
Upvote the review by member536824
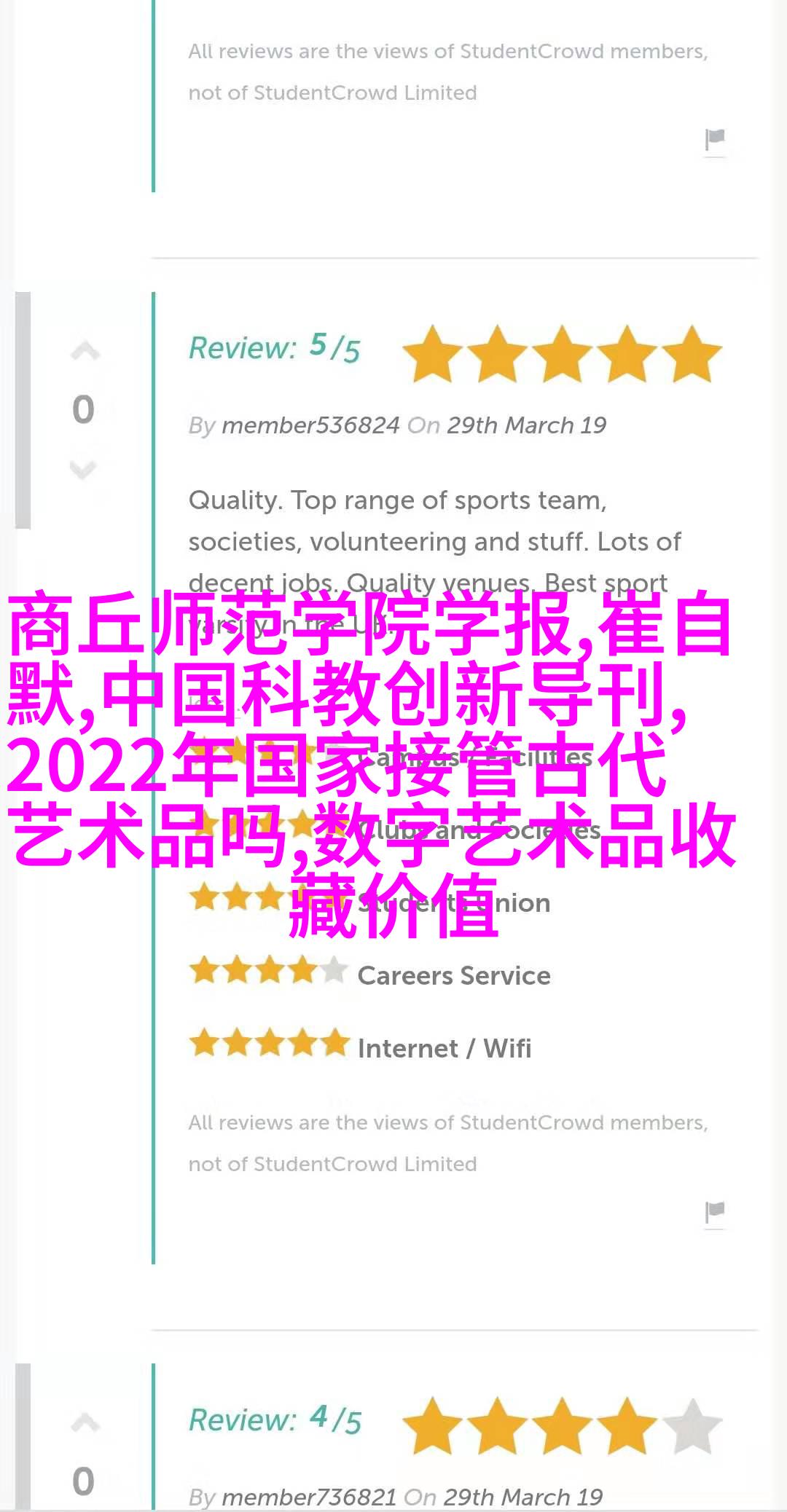tap(85, 352)
